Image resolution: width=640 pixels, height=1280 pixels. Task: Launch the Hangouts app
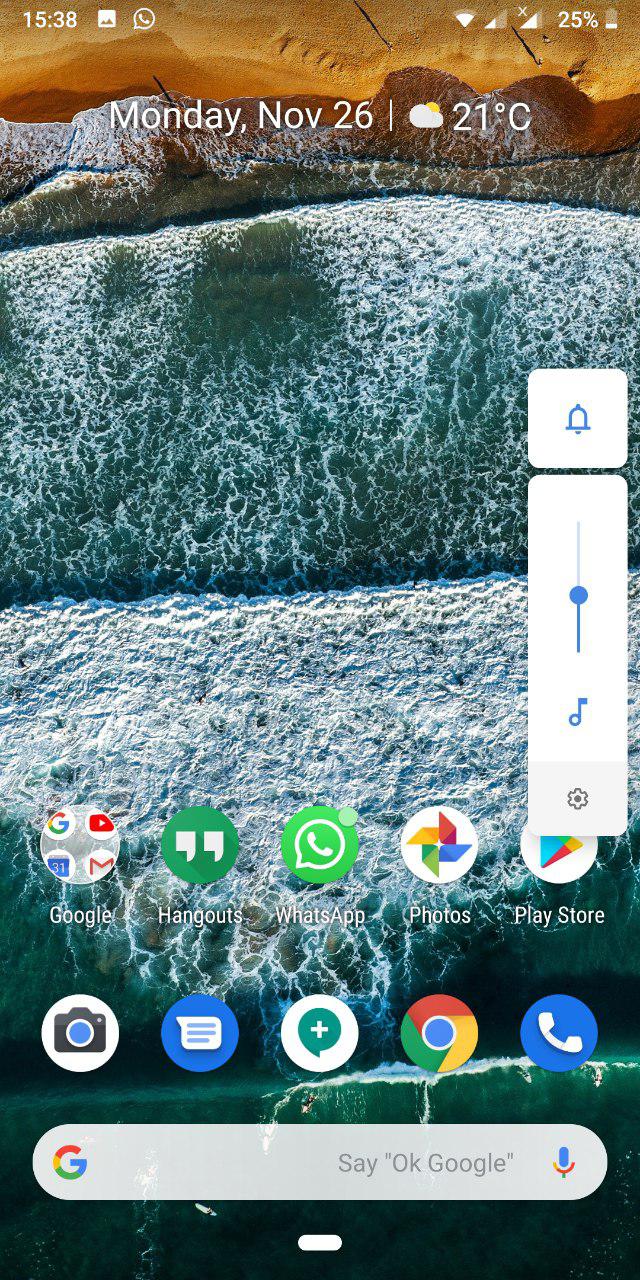click(200, 845)
